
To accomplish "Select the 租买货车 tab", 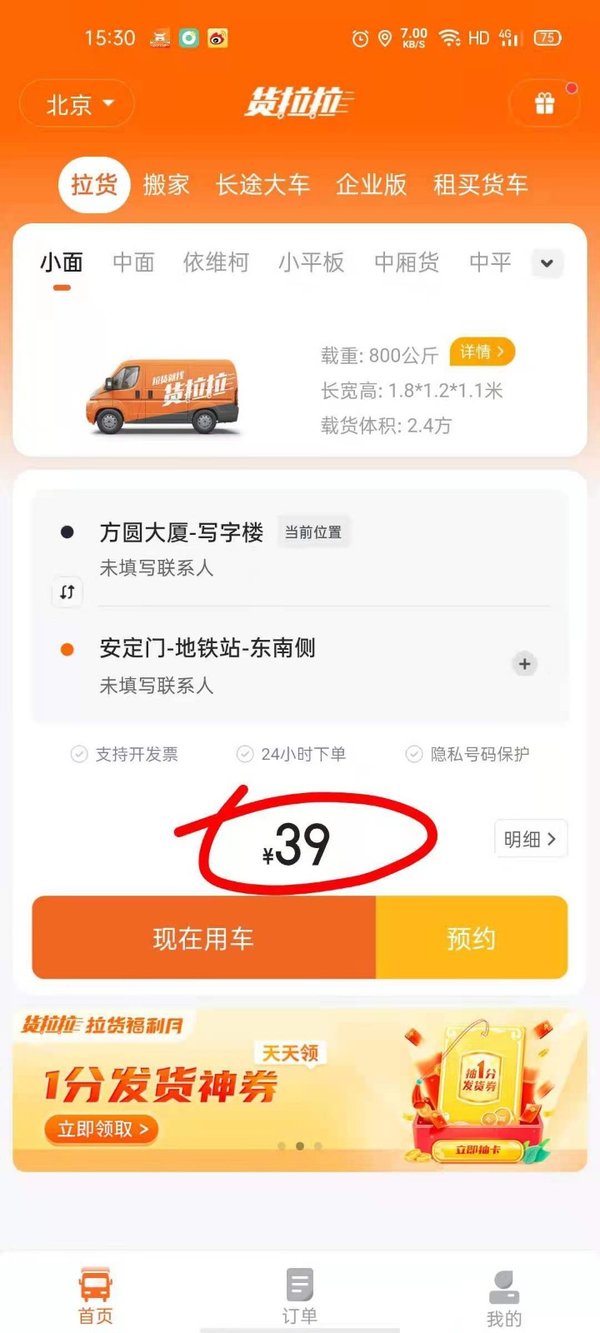I will (x=480, y=185).
